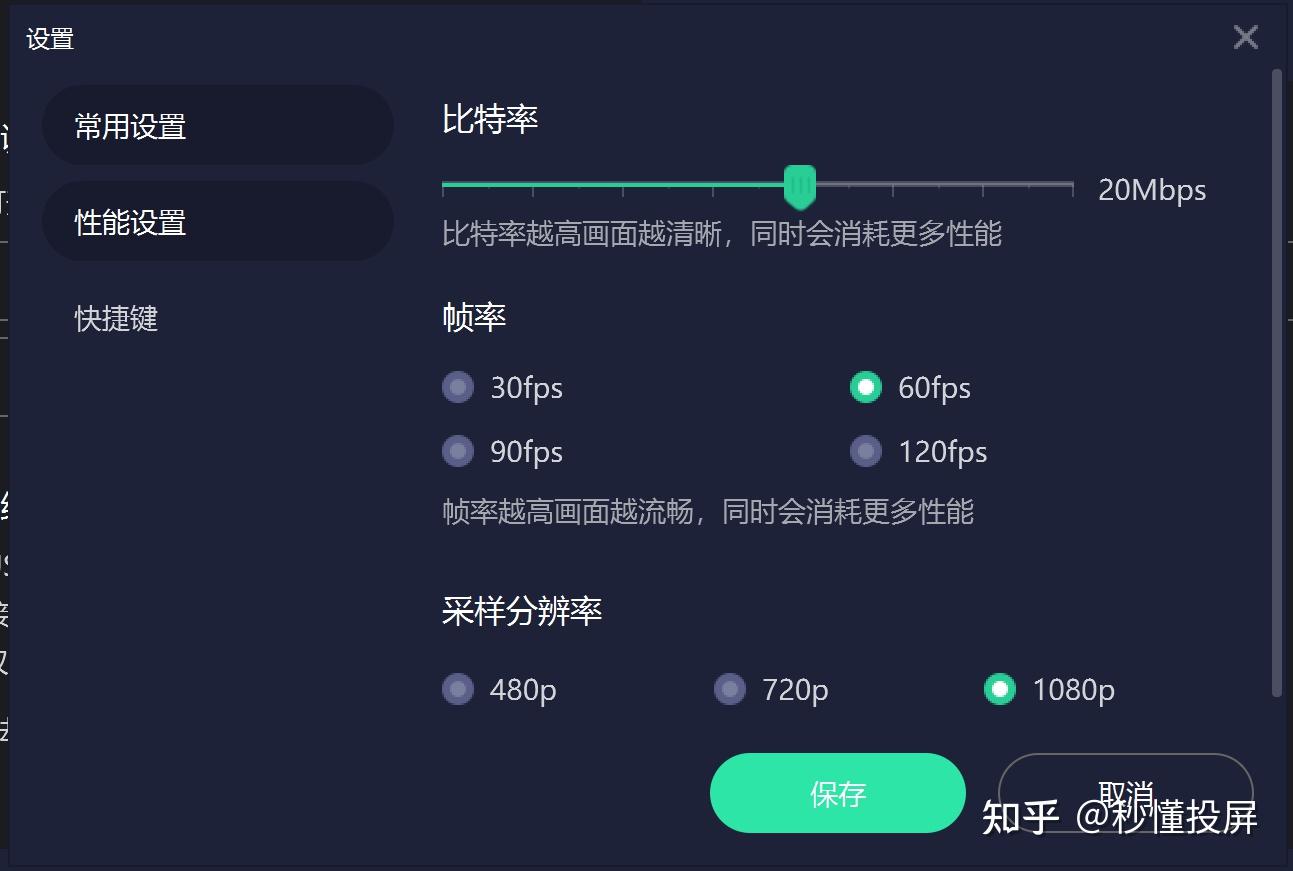Close the settings dialog
Screen dimensions: 1293x871
[x=1245, y=38]
